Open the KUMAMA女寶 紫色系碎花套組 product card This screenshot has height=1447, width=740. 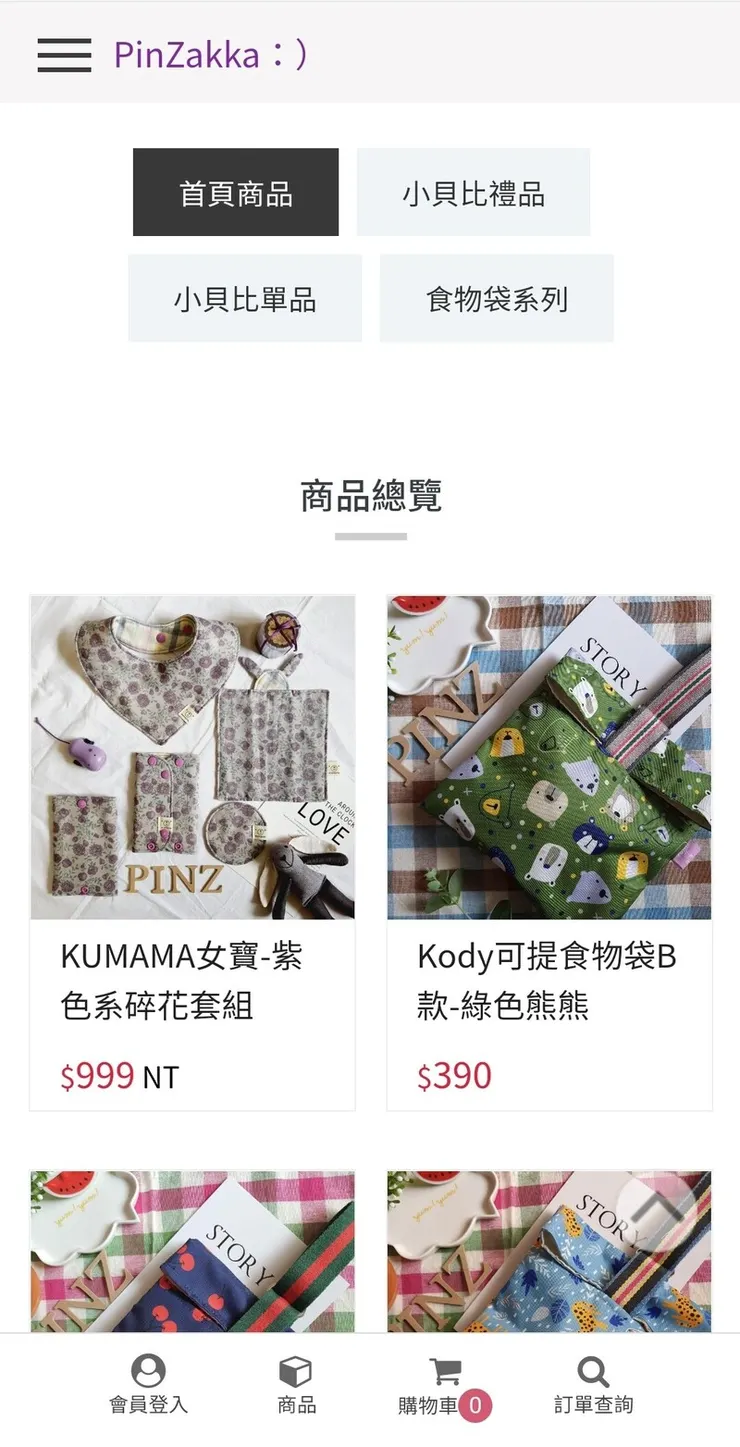(192, 852)
